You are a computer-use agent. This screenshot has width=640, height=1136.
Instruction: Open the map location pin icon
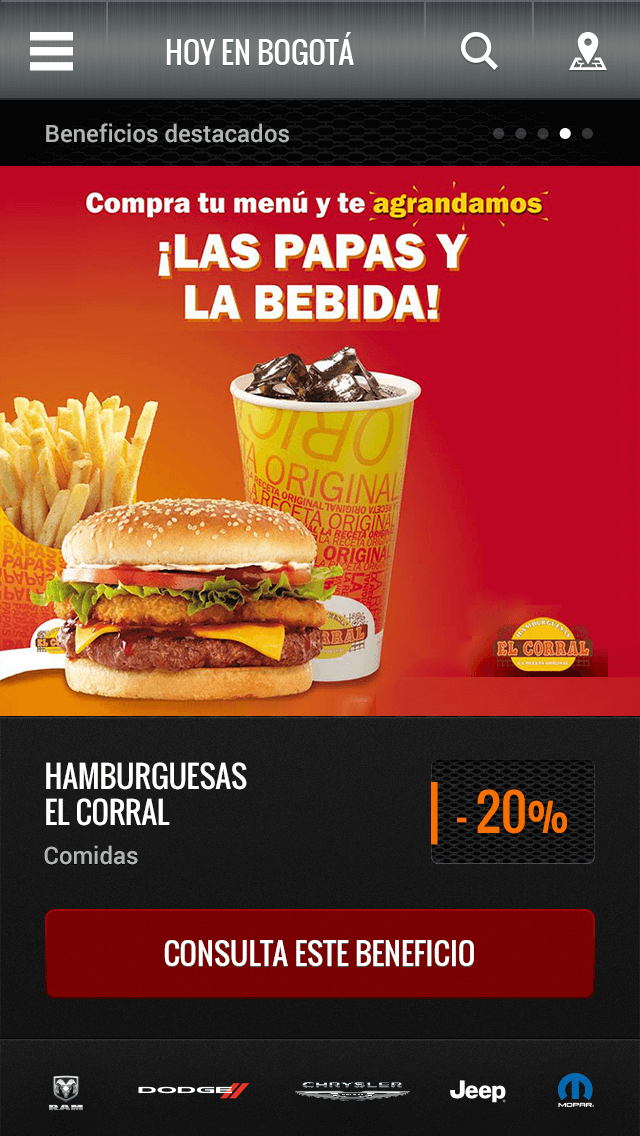click(587, 51)
